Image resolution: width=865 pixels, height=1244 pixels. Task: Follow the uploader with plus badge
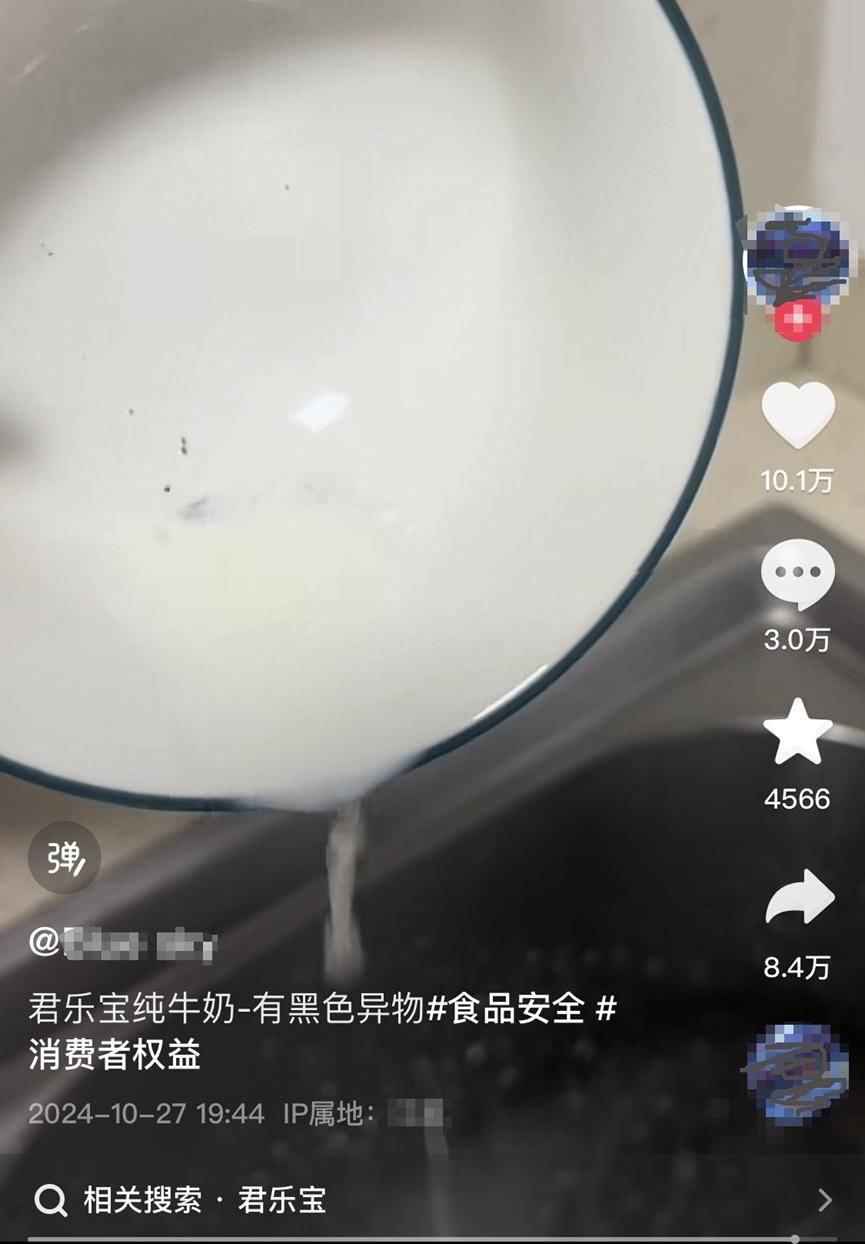click(796, 322)
